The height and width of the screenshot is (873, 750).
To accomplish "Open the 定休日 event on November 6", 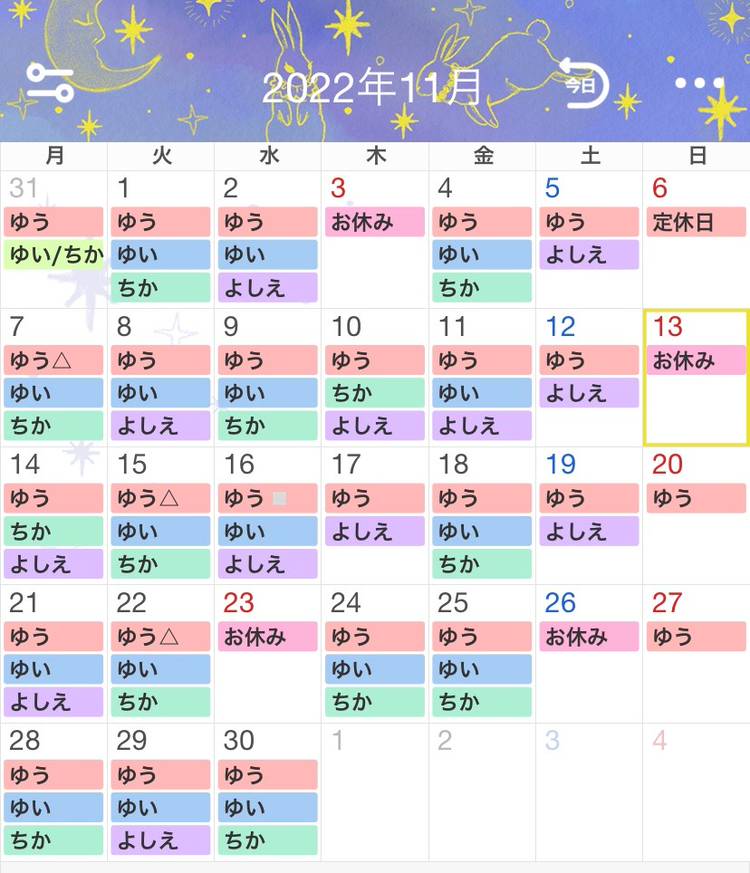I will pos(695,222).
